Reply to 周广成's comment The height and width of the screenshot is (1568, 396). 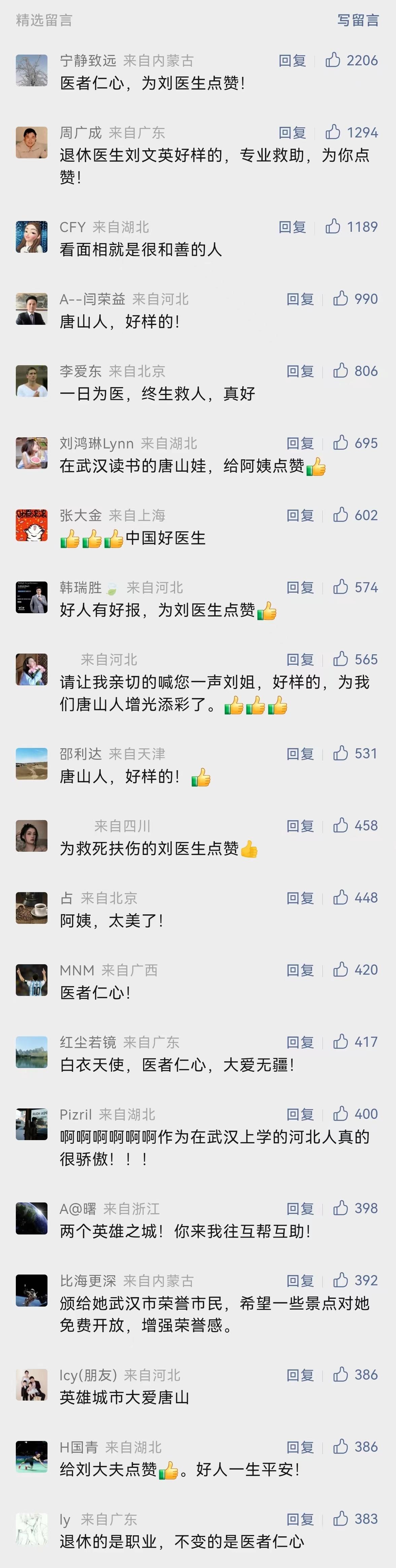[292, 133]
